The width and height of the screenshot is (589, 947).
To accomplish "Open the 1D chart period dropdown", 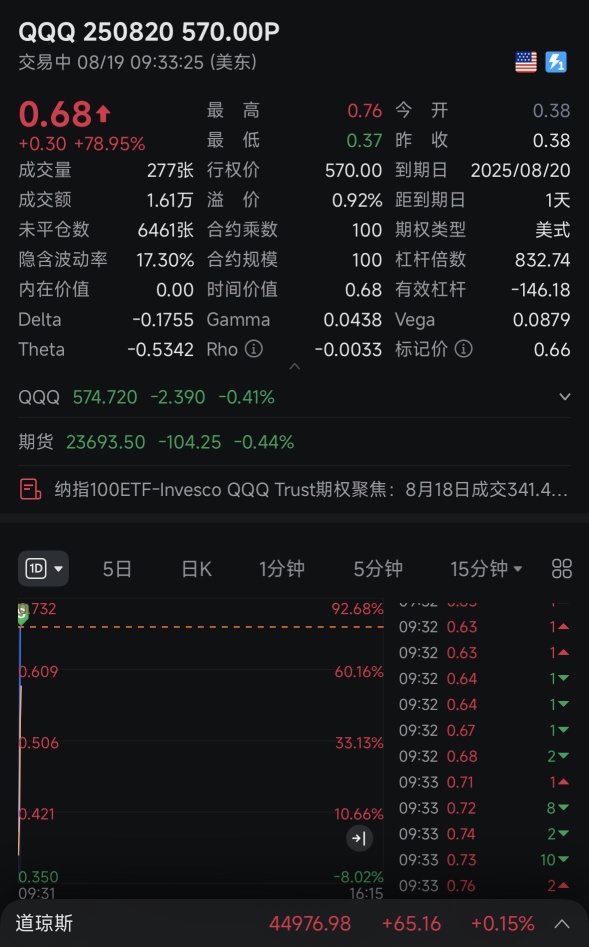I will pos(43,568).
